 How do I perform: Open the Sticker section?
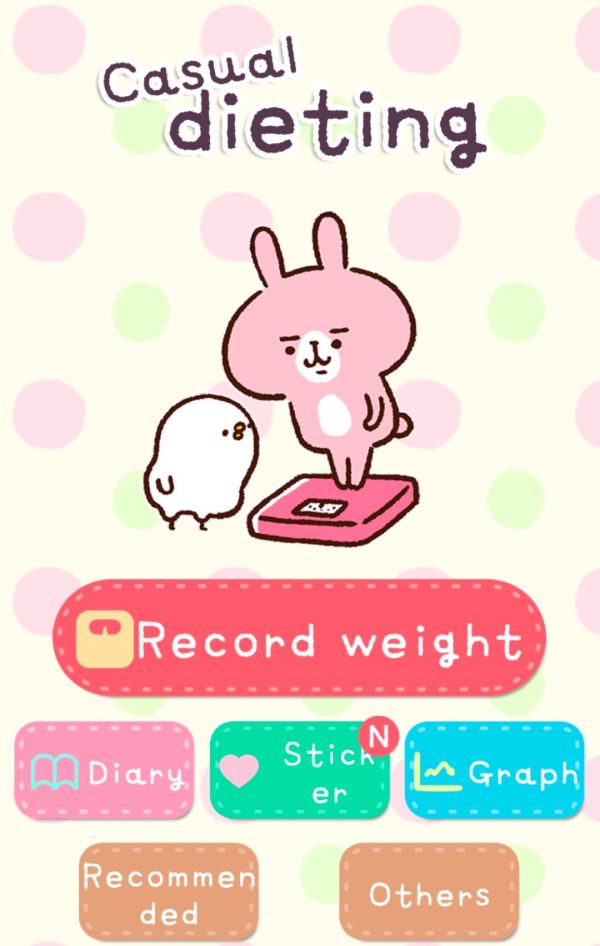(299, 772)
